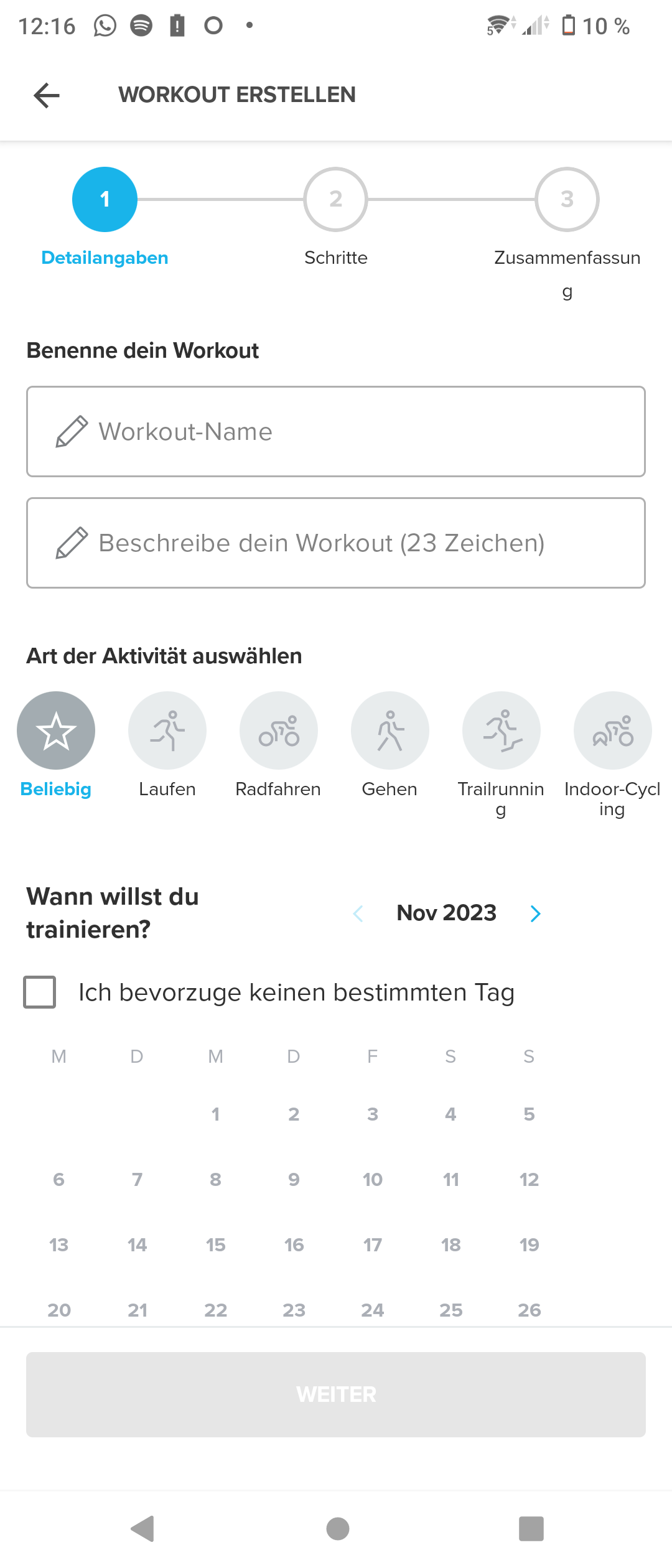Choose Laufen as activity
672x1568 pixels.
pos(167,730)
